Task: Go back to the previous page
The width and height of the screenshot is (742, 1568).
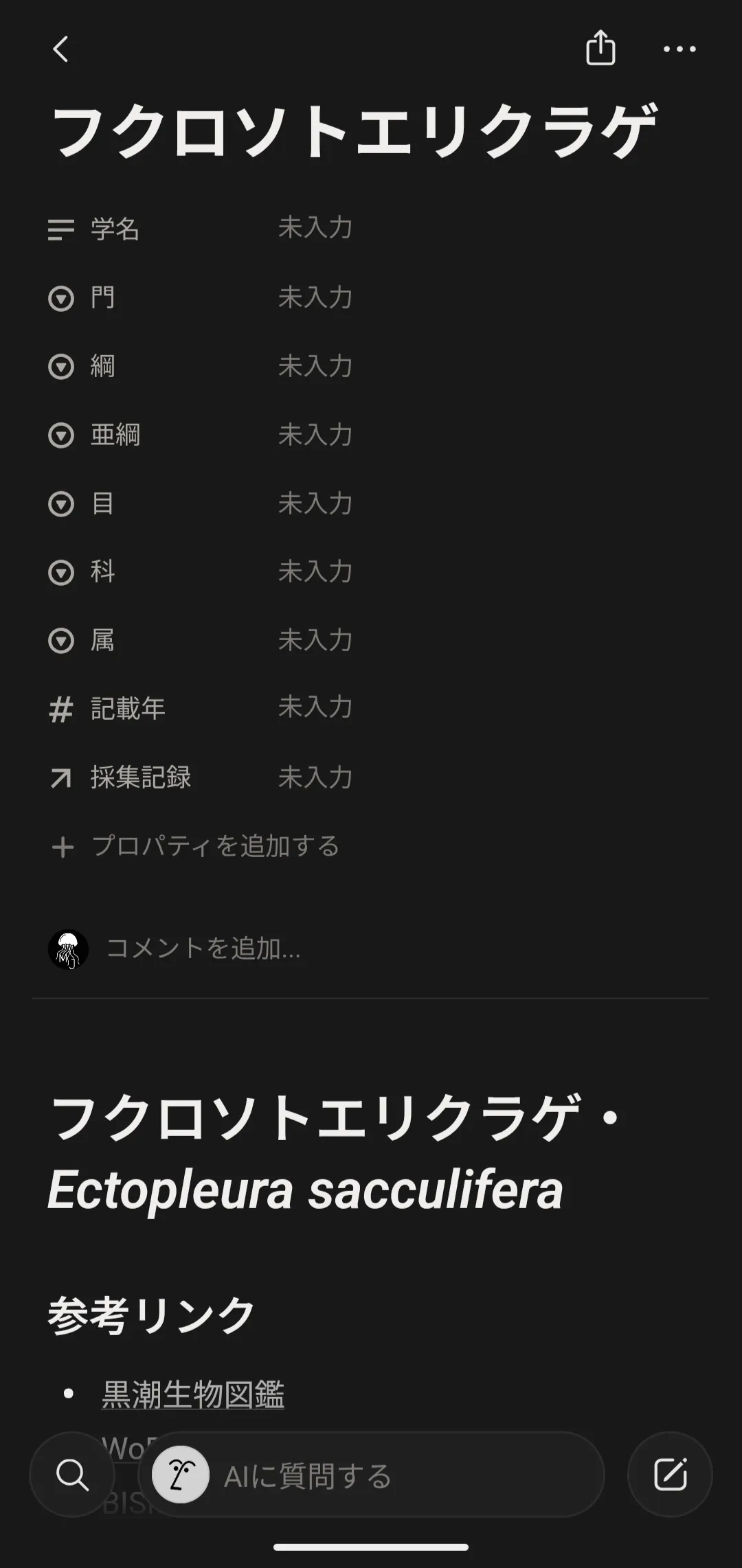Action: pos(61,49)
